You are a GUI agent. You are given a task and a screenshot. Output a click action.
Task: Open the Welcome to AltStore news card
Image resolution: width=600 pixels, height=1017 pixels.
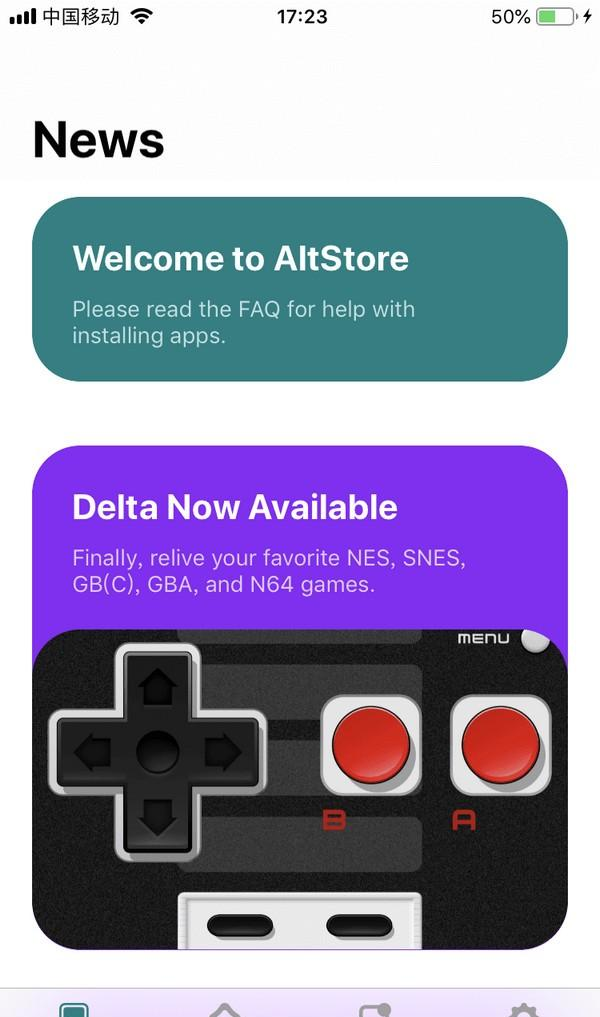pos(299,289)
